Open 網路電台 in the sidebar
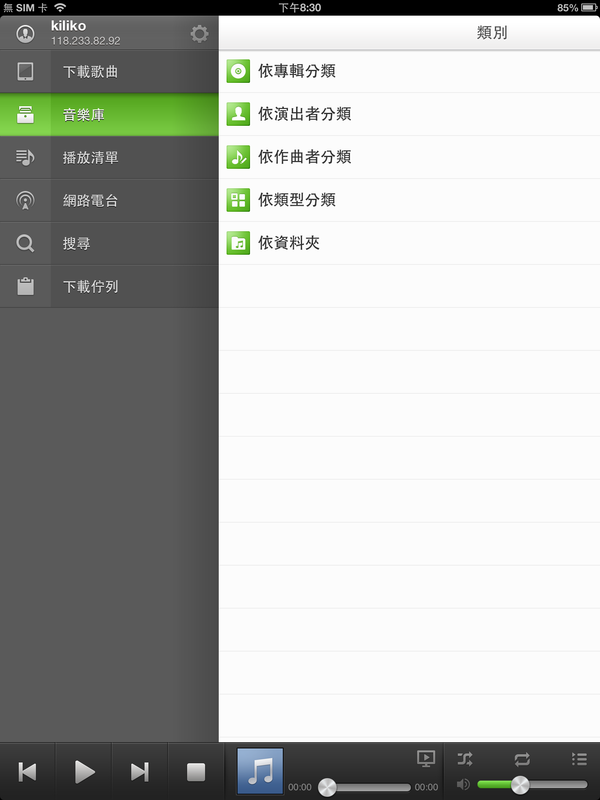600x800 pixels. (109, 201)
